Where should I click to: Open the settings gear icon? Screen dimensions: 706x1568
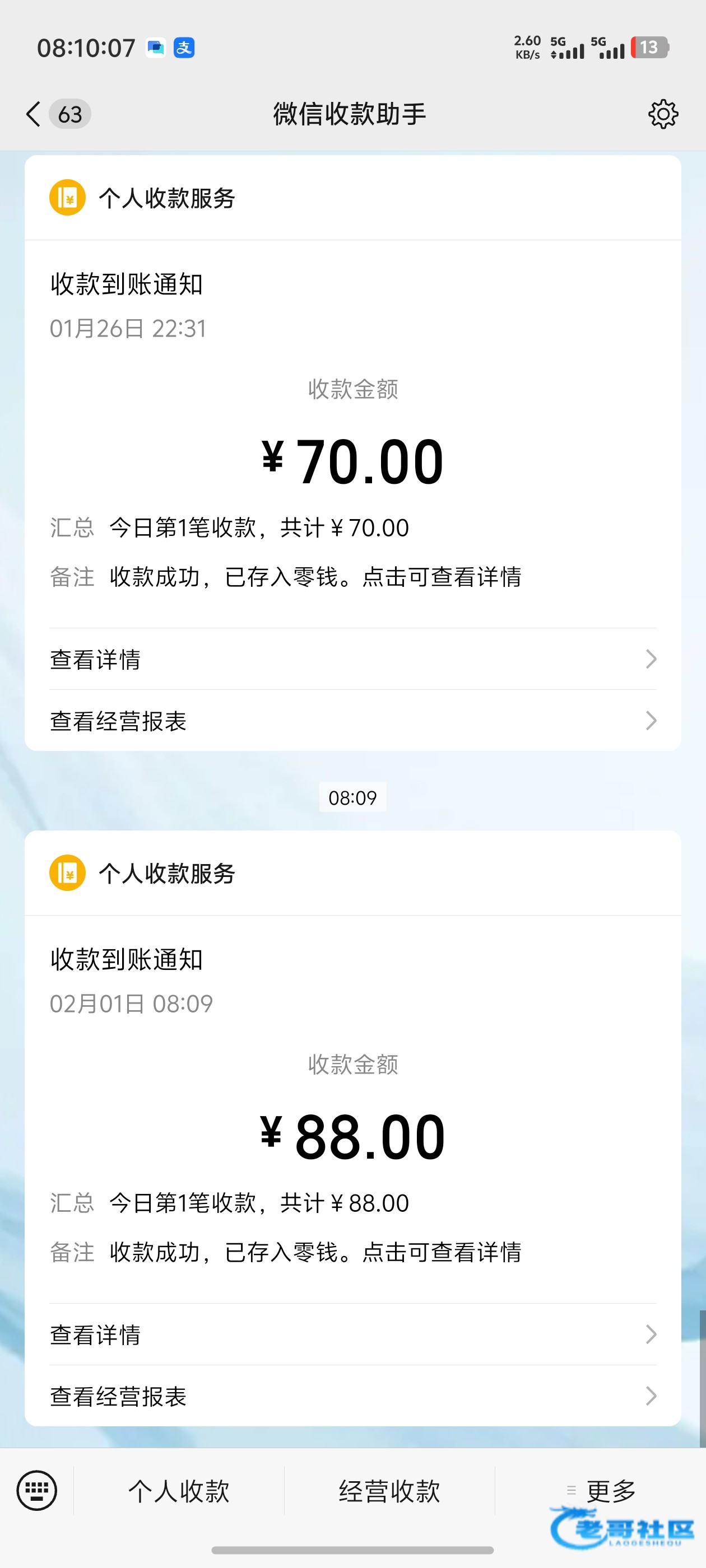point(663,114)
